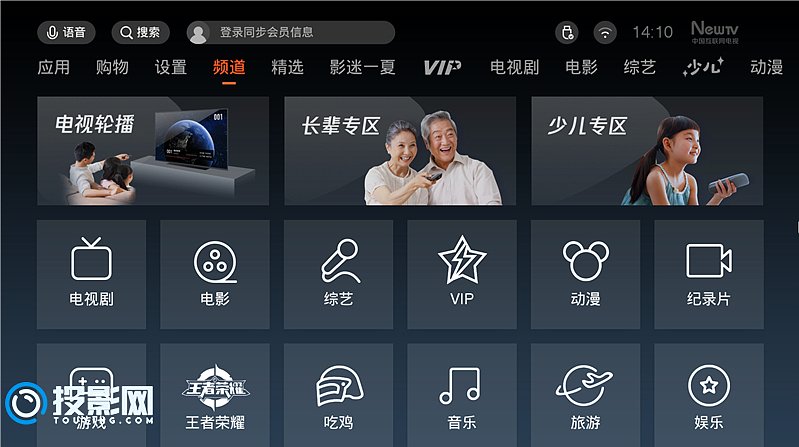Open the 电影 channel tile
799x447 pixels.
215,274
